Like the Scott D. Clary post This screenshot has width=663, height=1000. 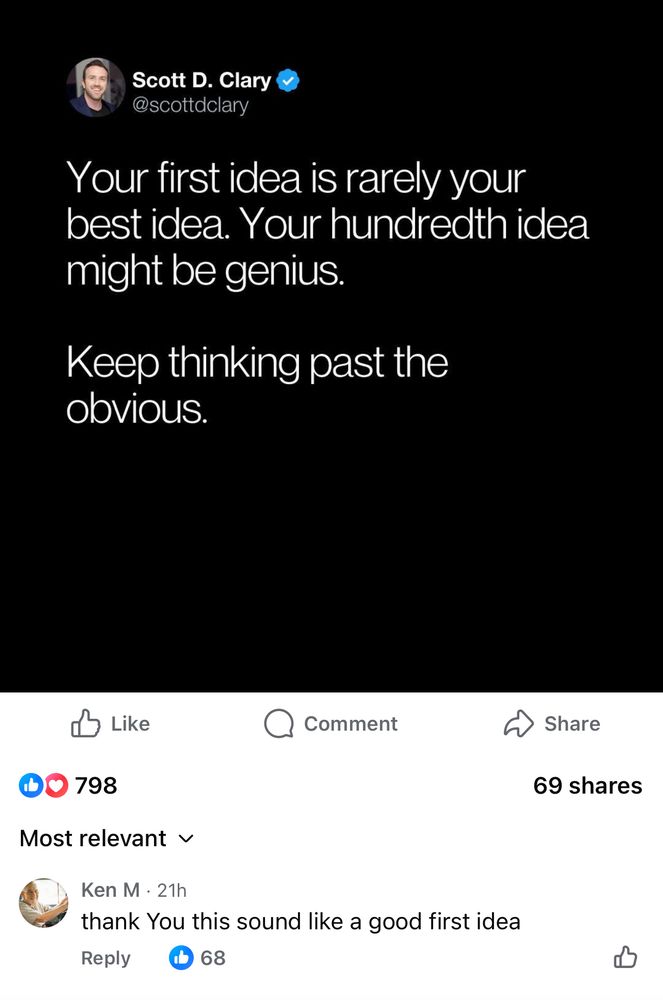coord(110,723)
